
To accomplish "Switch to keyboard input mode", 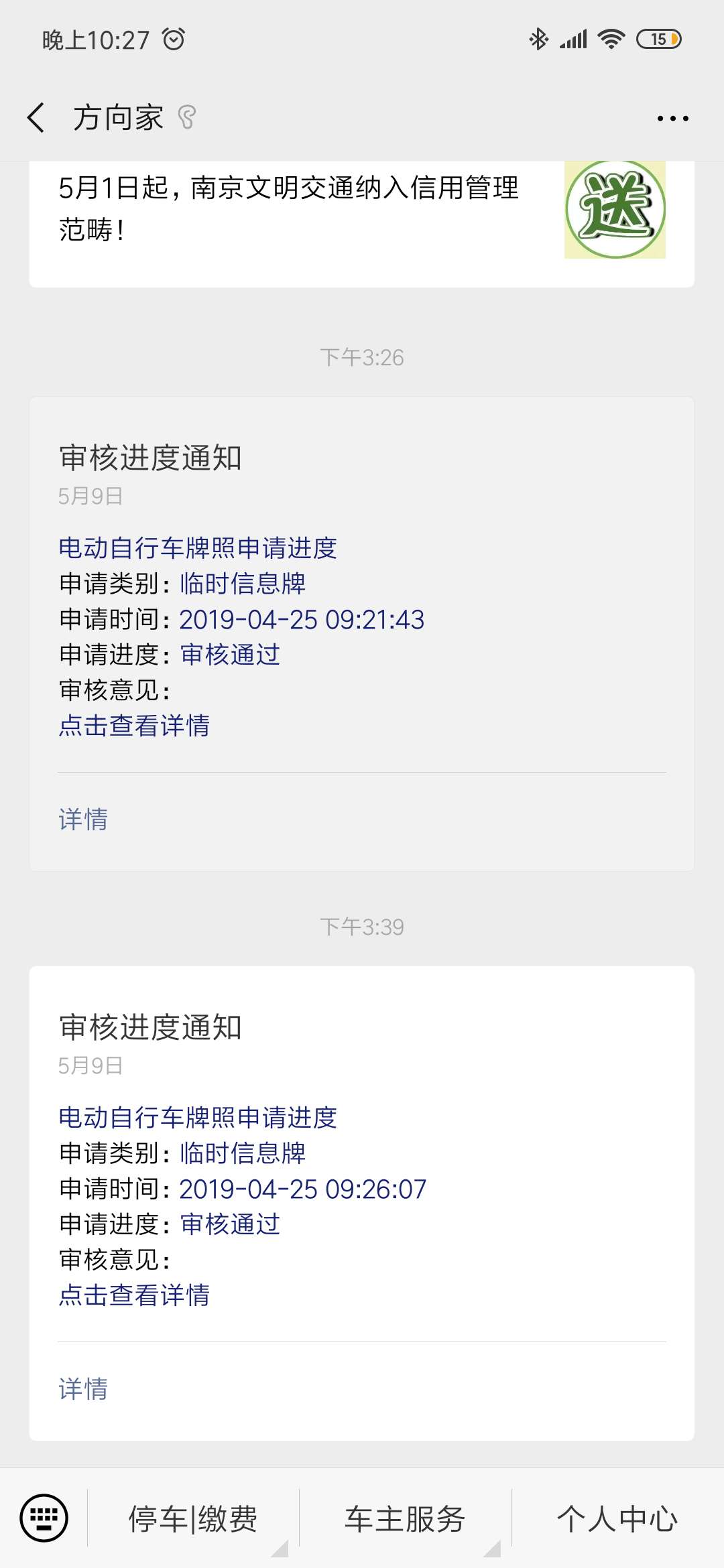I will [x=44, y=1518].
